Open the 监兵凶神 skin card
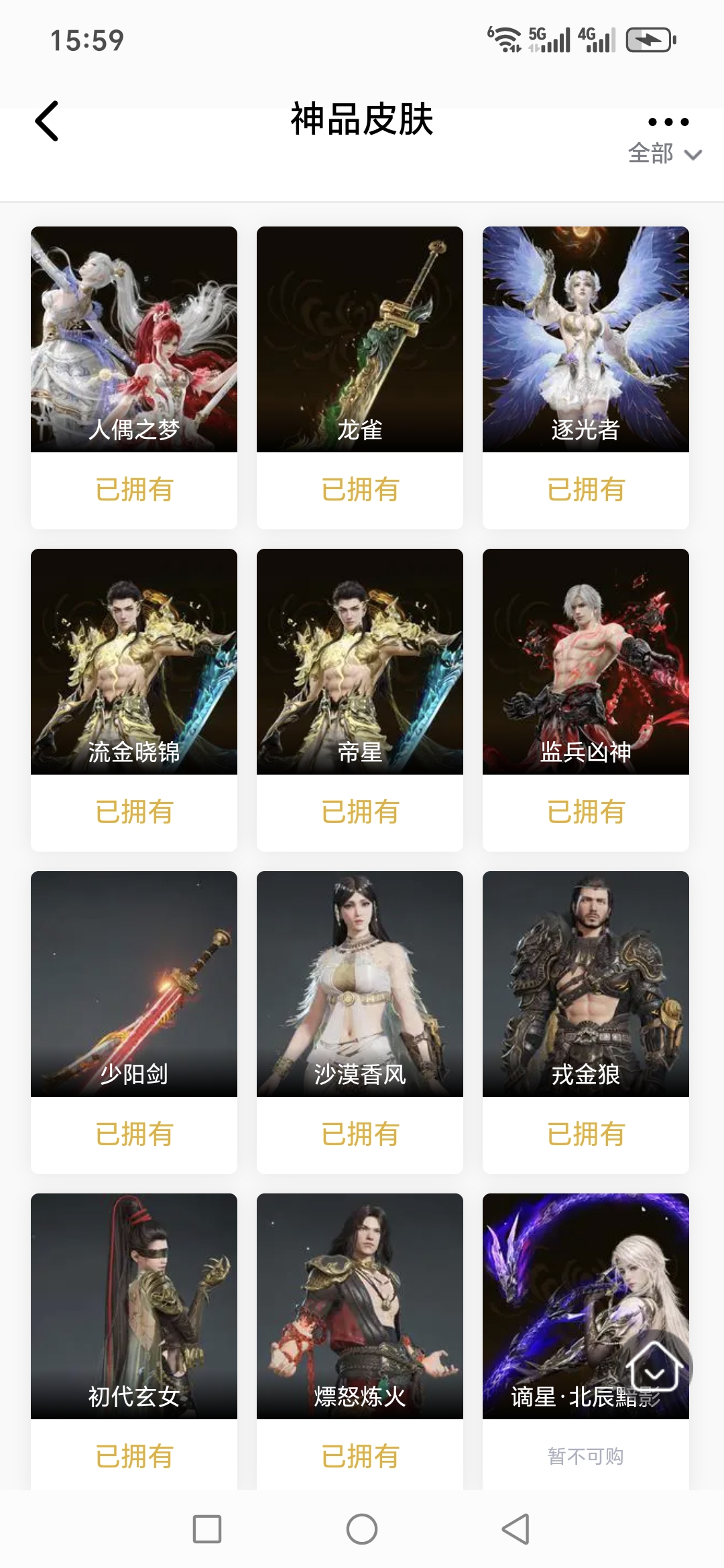 click(586, 662)
